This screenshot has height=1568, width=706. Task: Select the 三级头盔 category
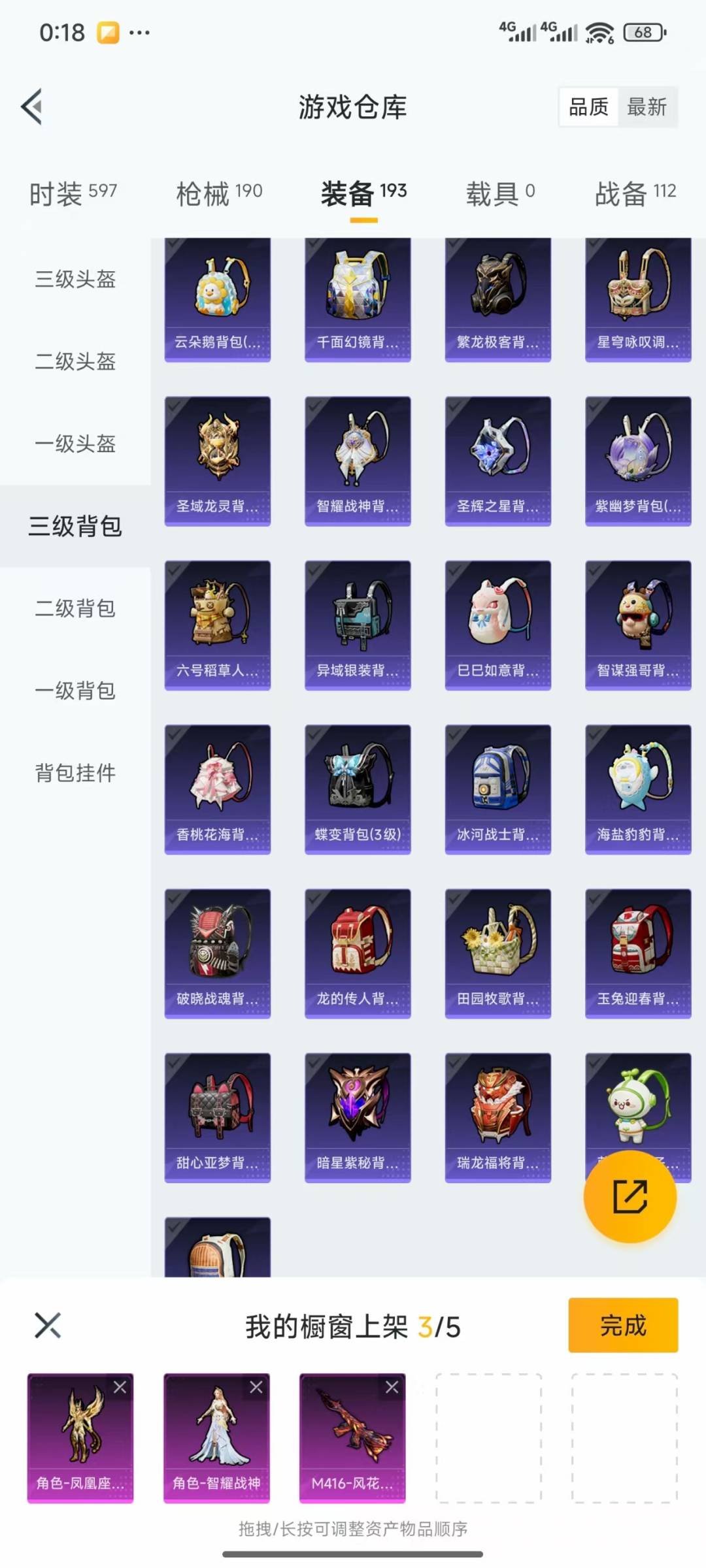75,280
